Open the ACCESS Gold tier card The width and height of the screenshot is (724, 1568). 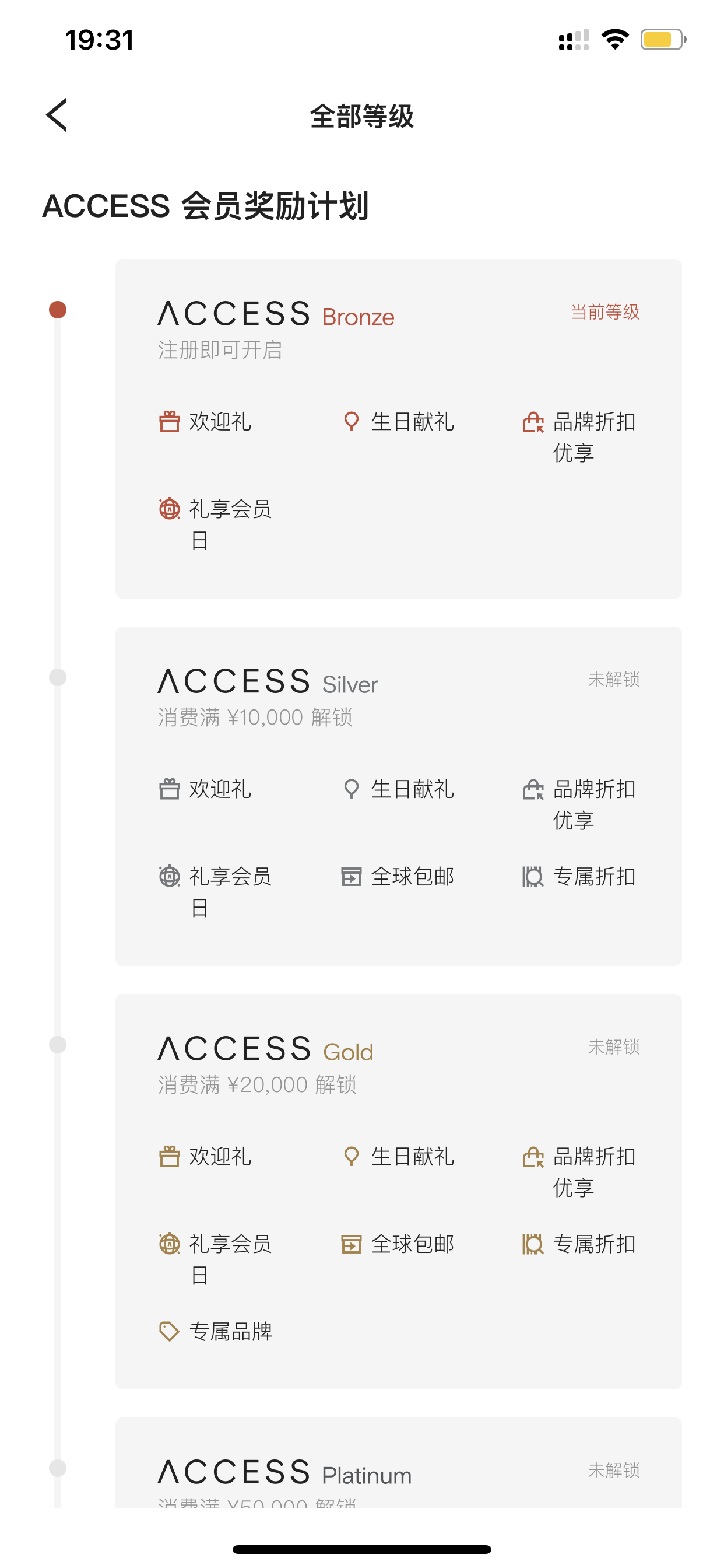pos(399,1191)
